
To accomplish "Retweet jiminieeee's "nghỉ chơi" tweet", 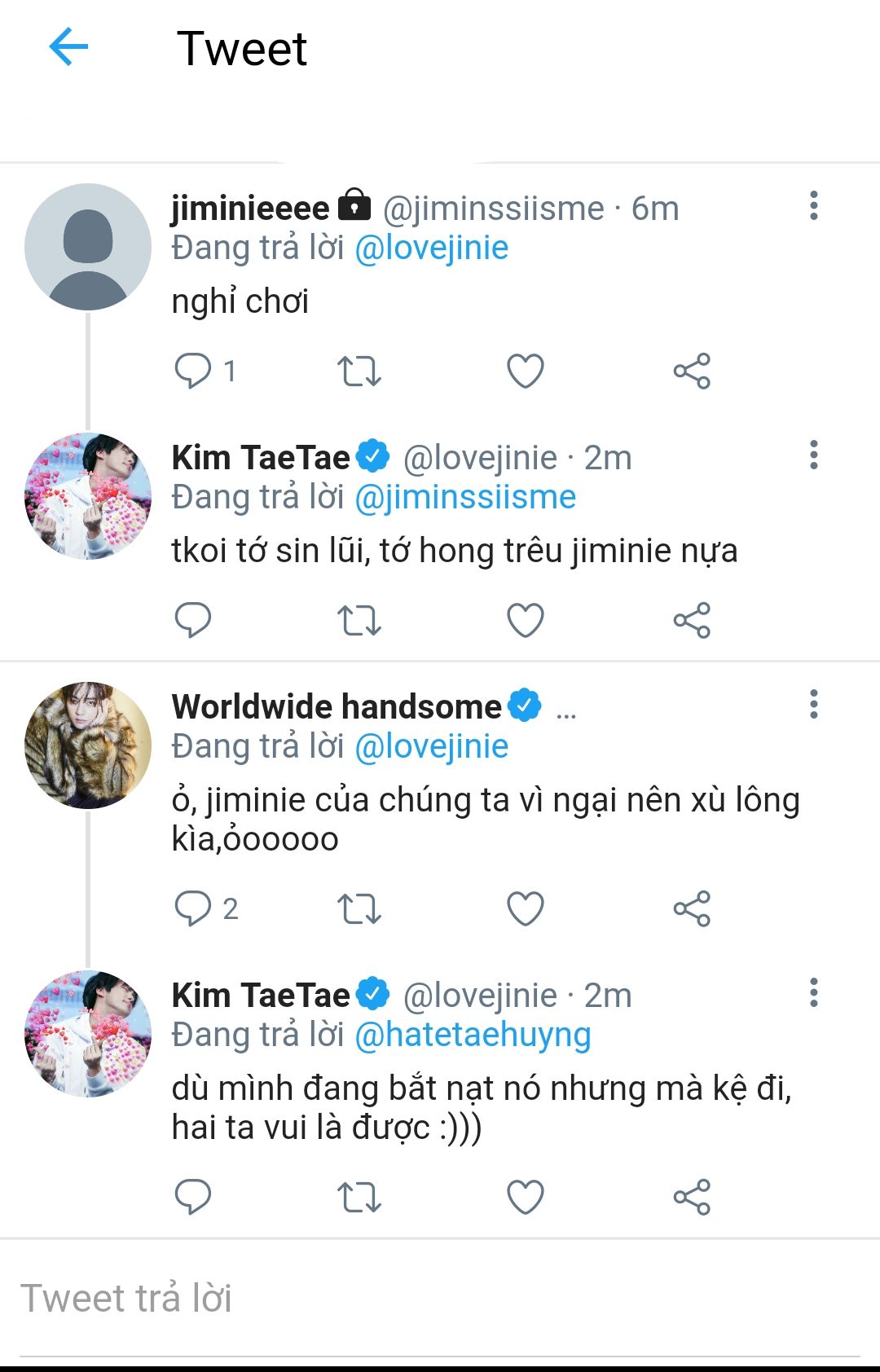I will click(359, 372).
